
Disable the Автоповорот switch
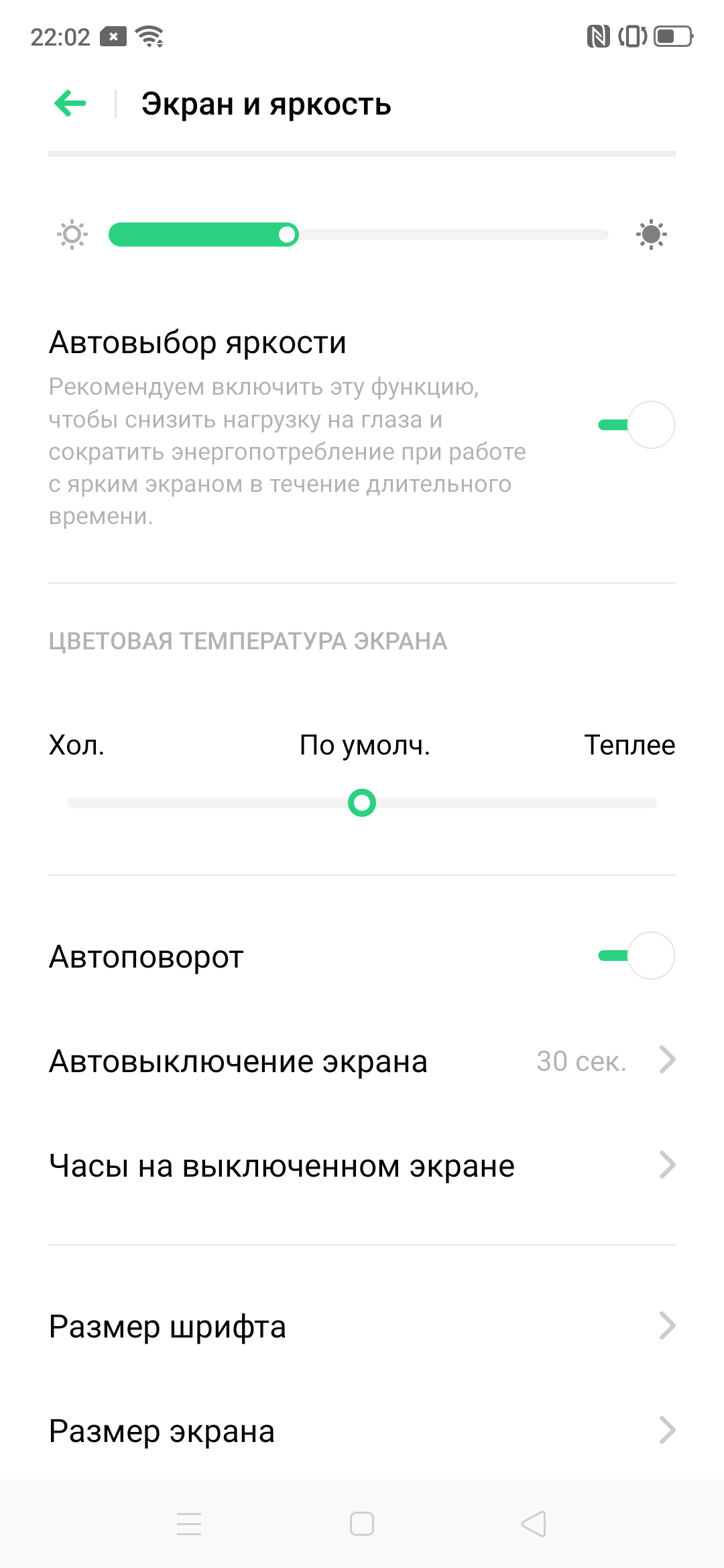click(636, 956)
